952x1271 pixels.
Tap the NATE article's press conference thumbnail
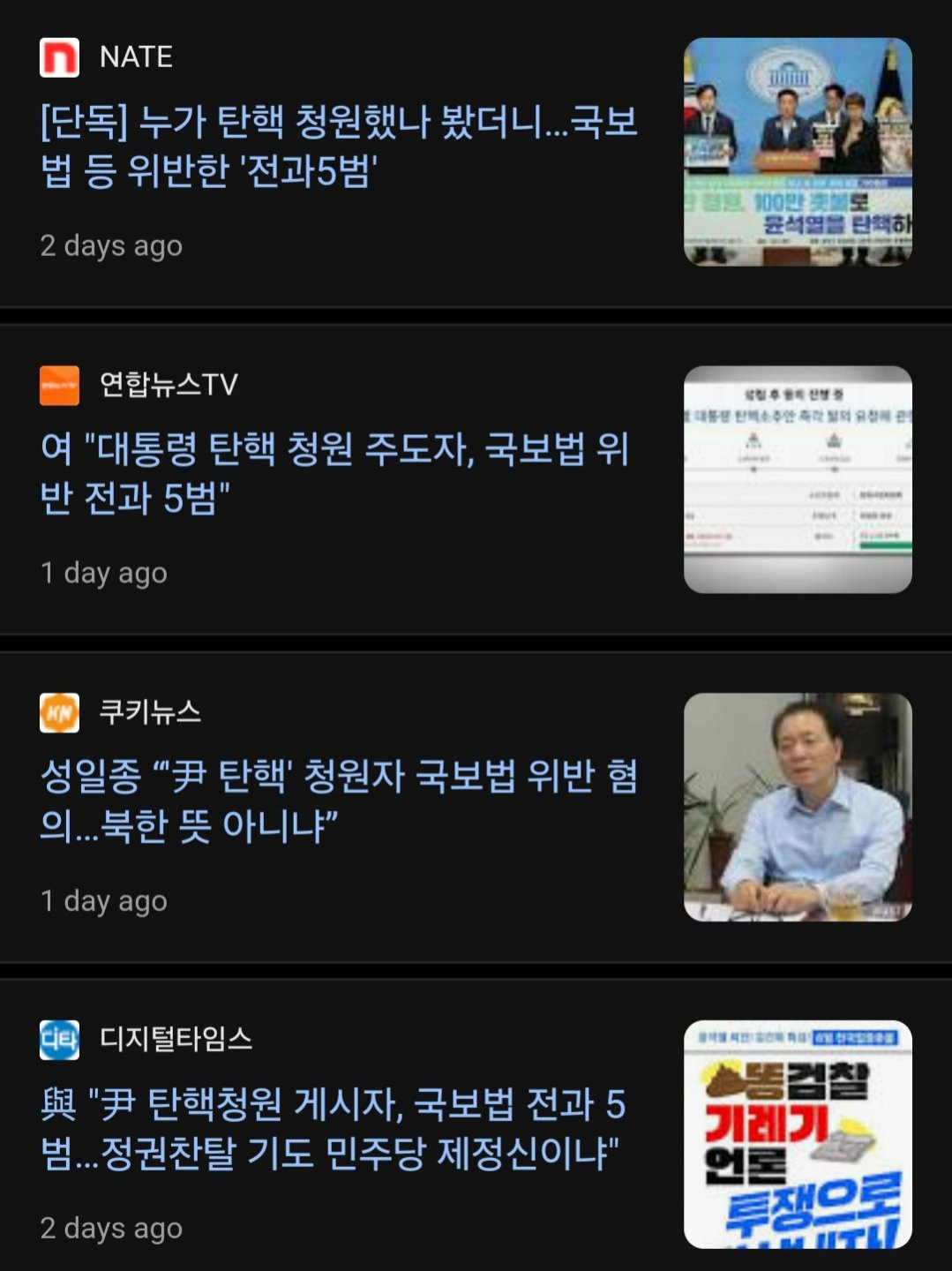[798, 152]
